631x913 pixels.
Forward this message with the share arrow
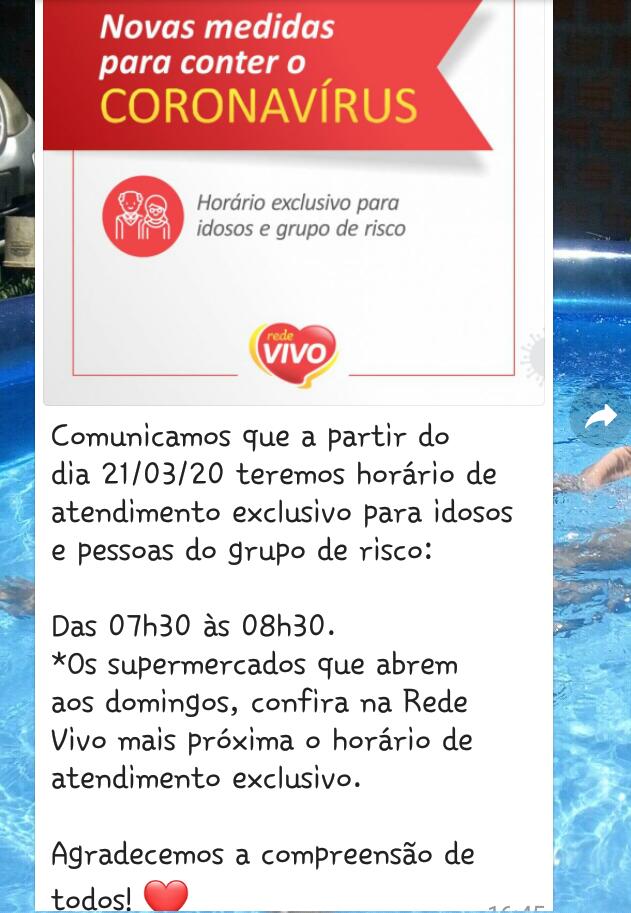pos(600,418)
